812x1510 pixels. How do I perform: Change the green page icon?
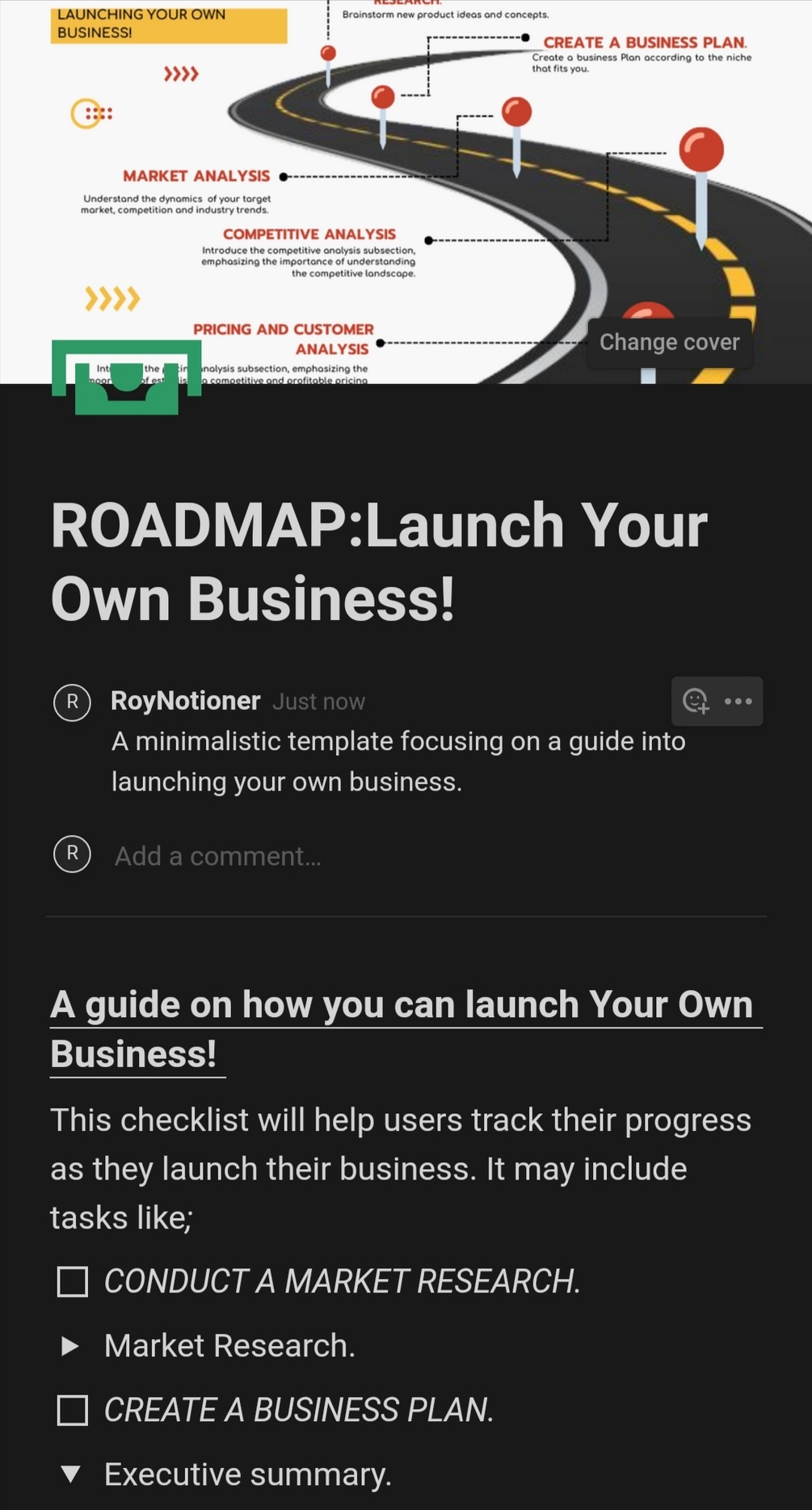point(126,378)
